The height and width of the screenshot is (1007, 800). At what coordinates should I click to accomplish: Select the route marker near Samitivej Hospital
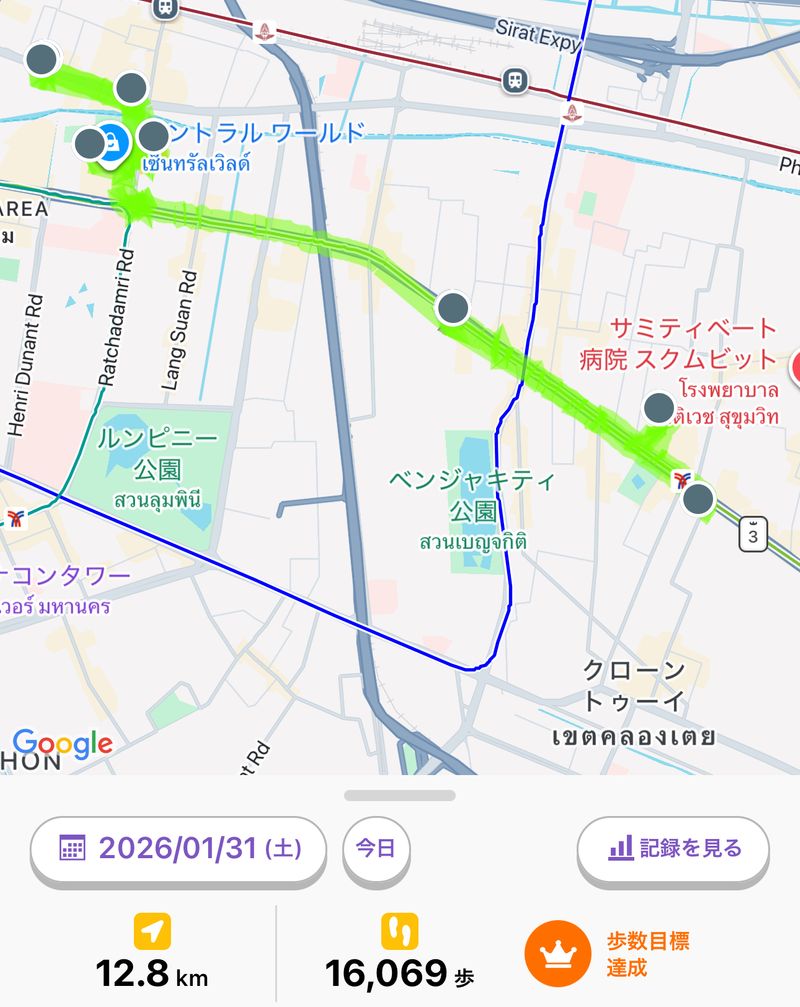coord(659,408)
